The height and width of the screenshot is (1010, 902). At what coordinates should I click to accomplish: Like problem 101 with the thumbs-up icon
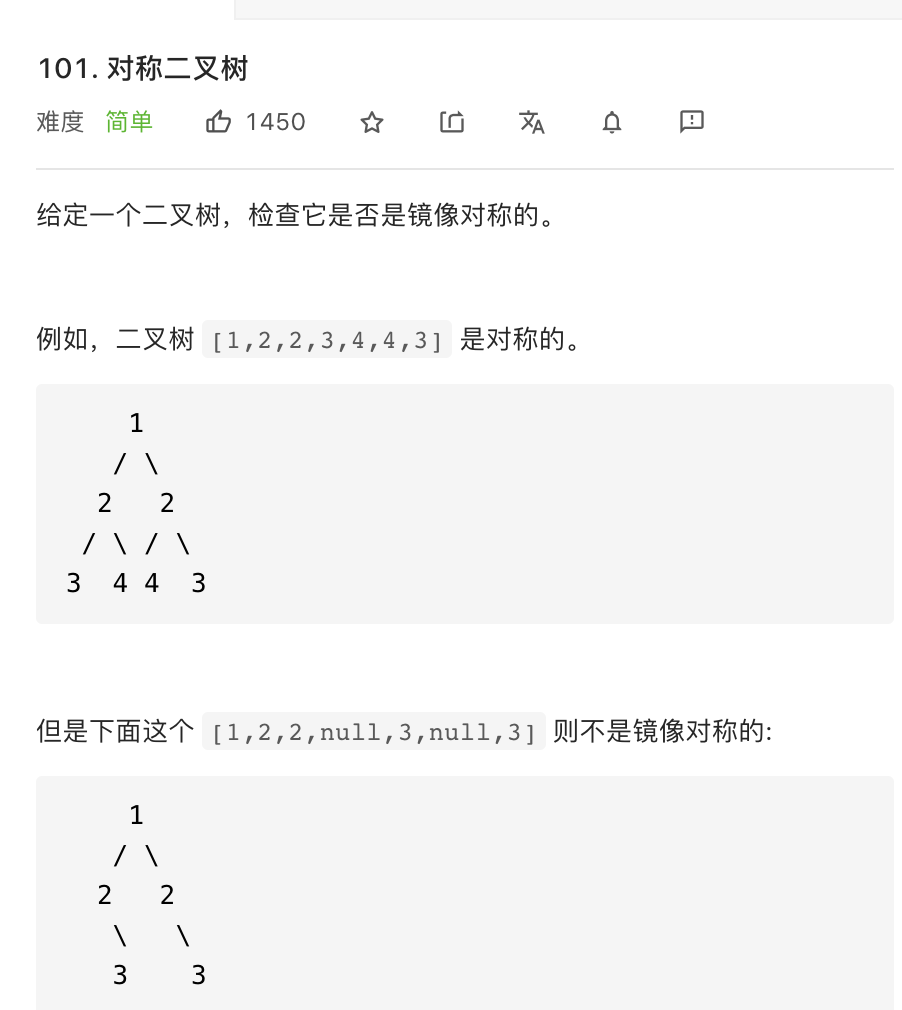(218, 122)
